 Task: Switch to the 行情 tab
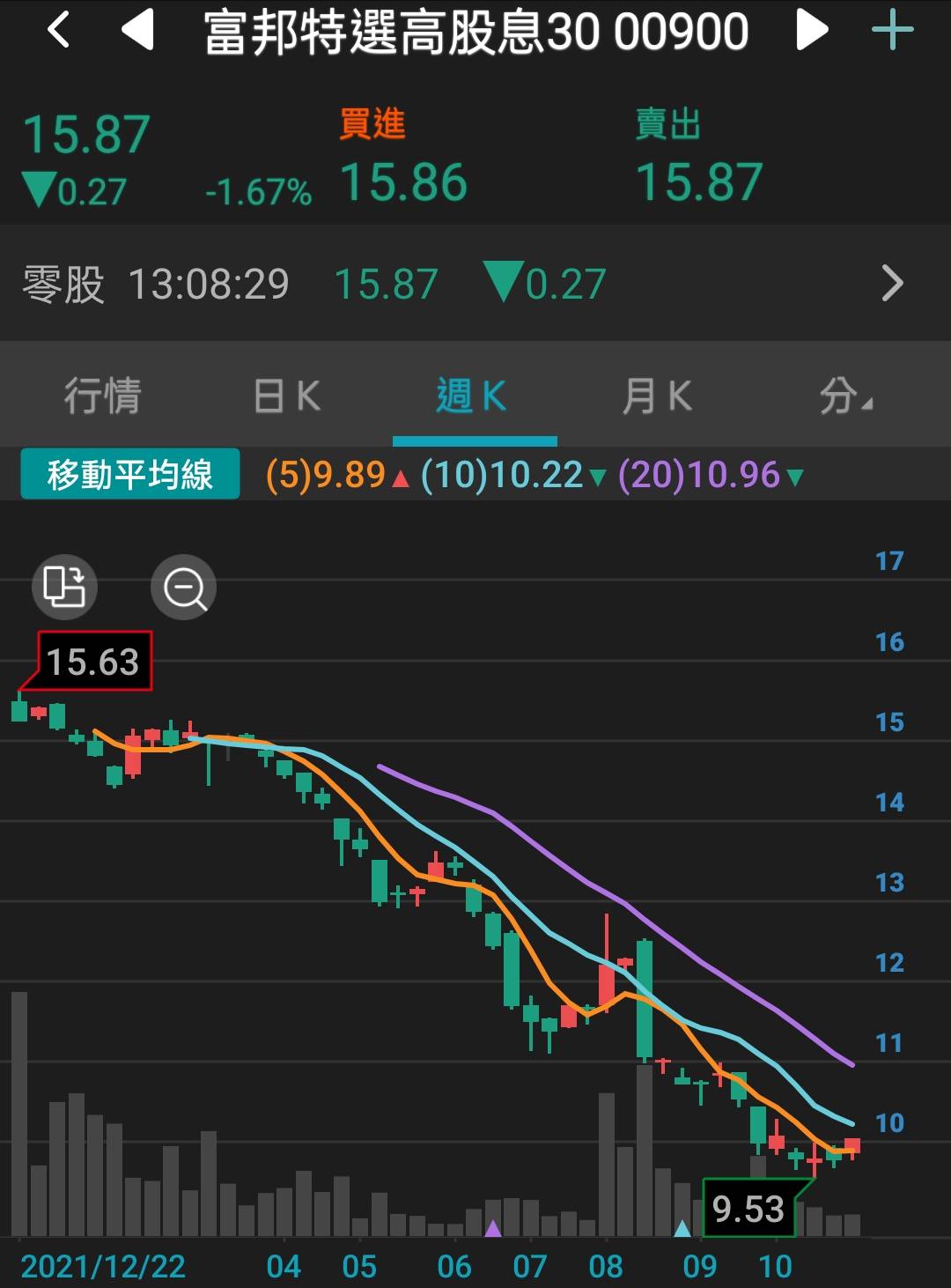click(102, 396)
